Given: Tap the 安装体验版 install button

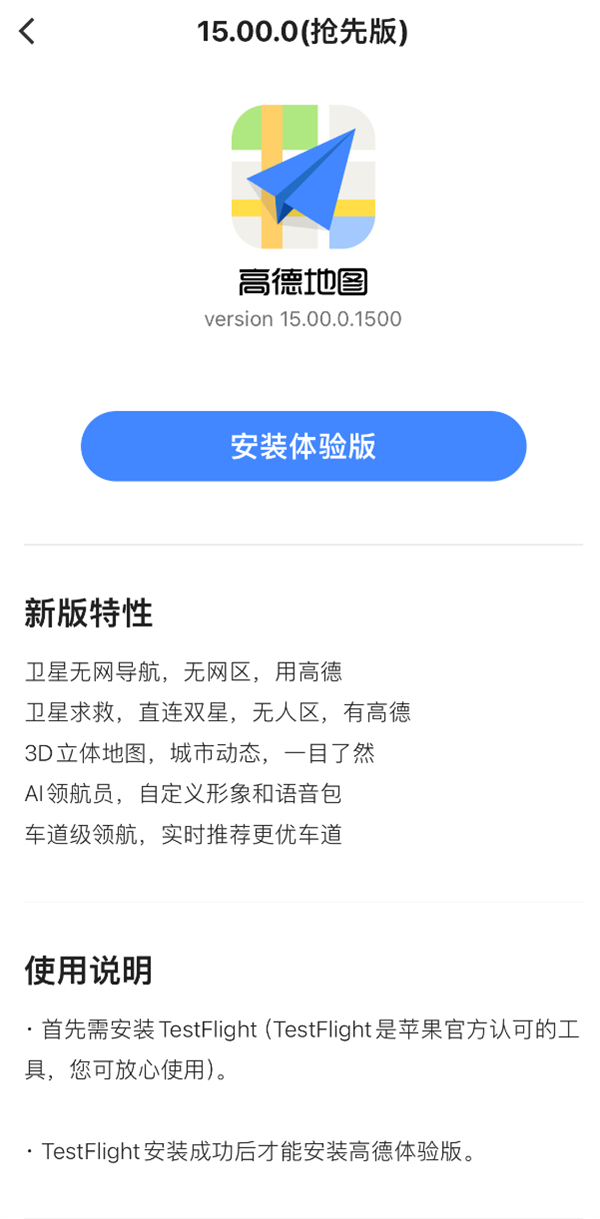Looking at the screenshot, I should [303, 446].
